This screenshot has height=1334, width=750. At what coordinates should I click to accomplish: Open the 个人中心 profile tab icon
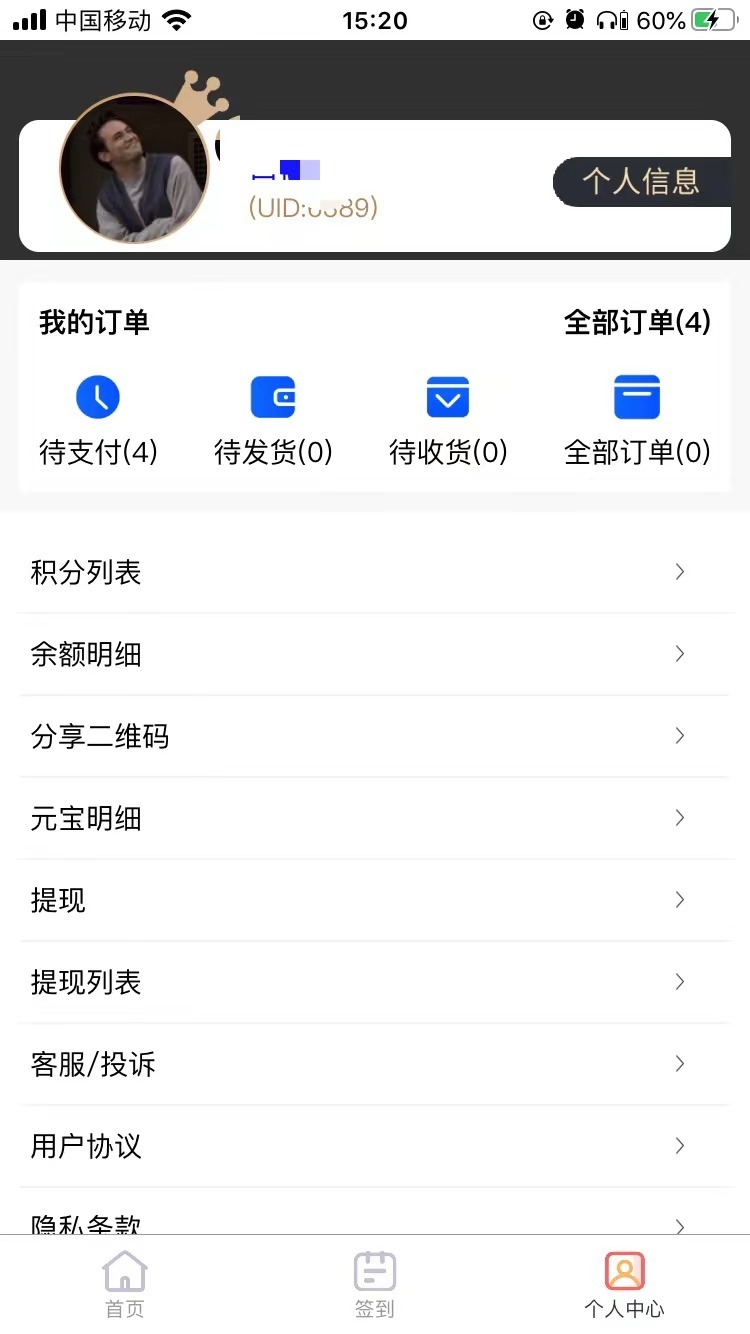(624, 1268)
